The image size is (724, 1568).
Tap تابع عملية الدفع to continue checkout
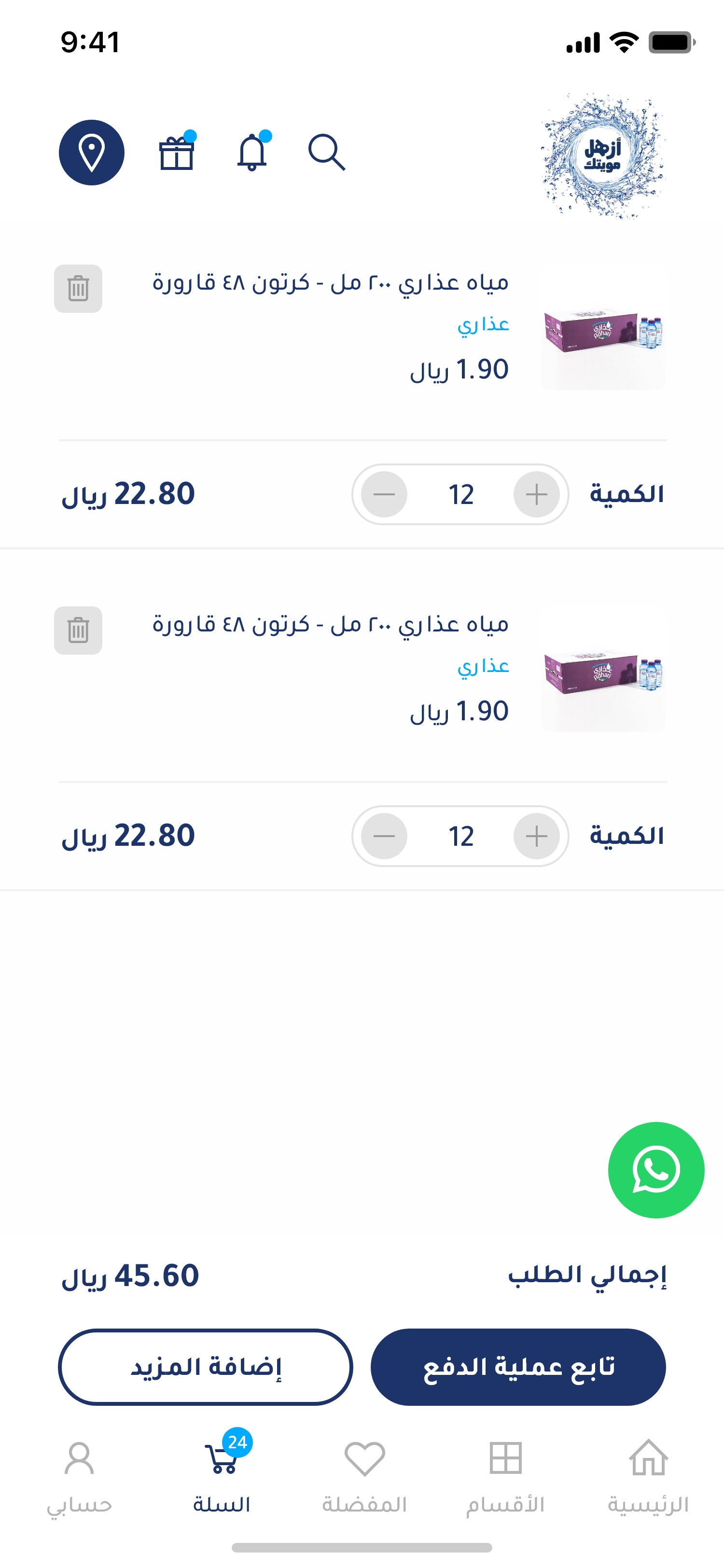(518, 1367)
